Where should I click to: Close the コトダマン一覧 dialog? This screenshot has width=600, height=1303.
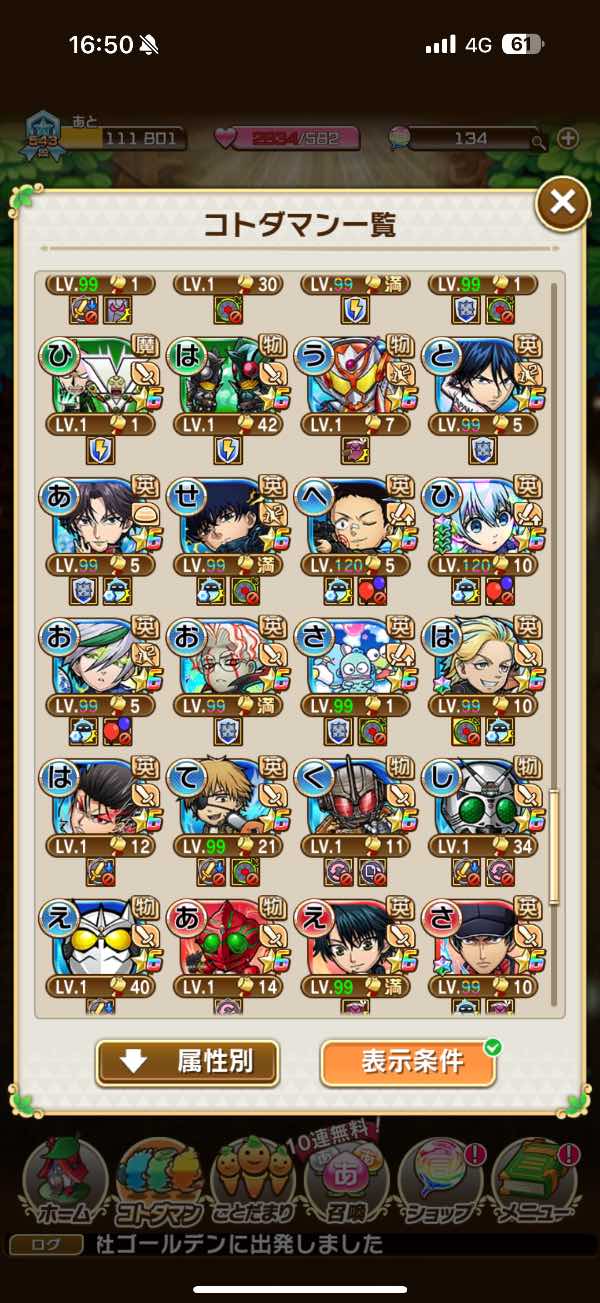click(x=563, y=203)
